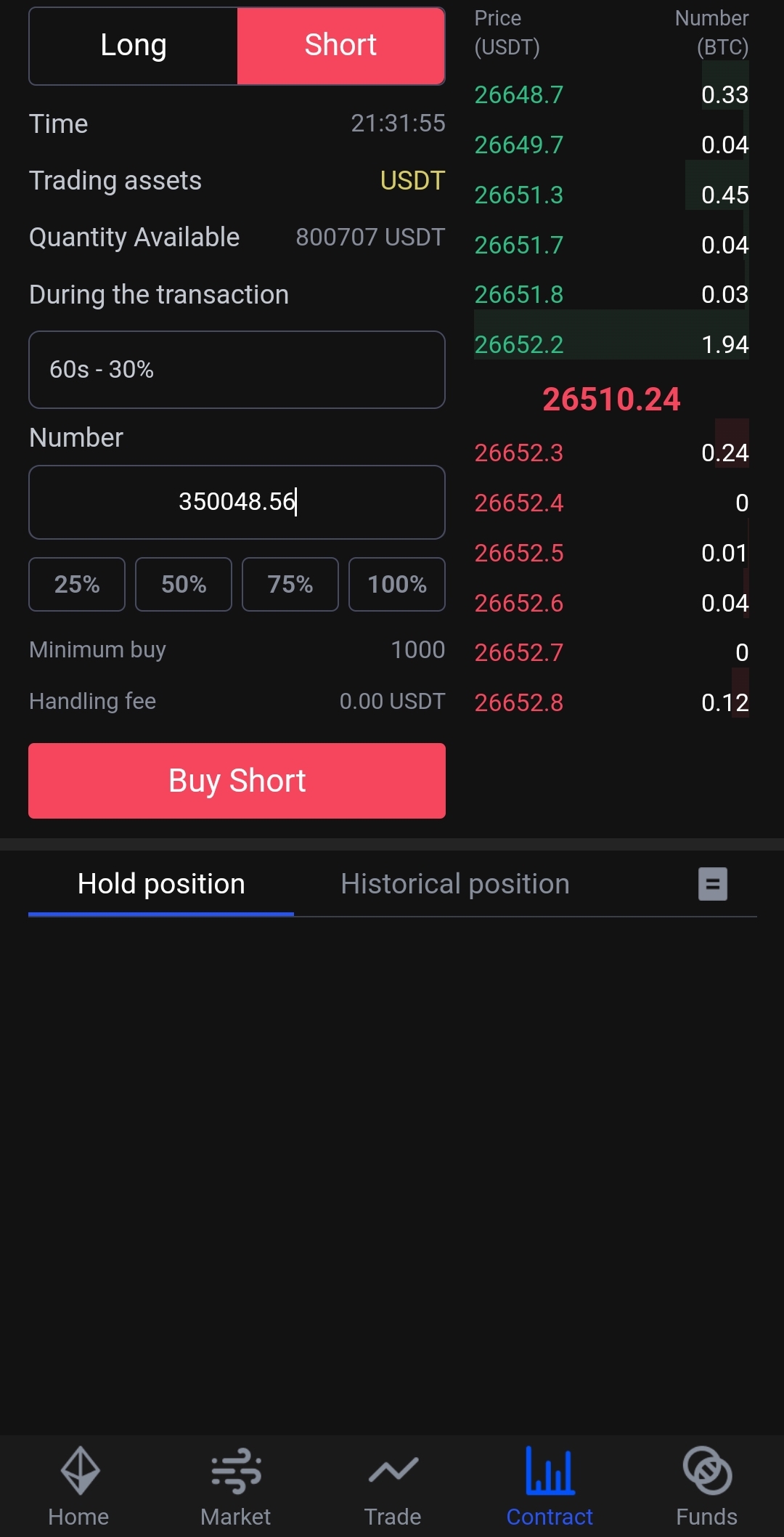This screenshot has width=784, height=1537.
Task: Select the Short position option
Action: click(340, 46)
